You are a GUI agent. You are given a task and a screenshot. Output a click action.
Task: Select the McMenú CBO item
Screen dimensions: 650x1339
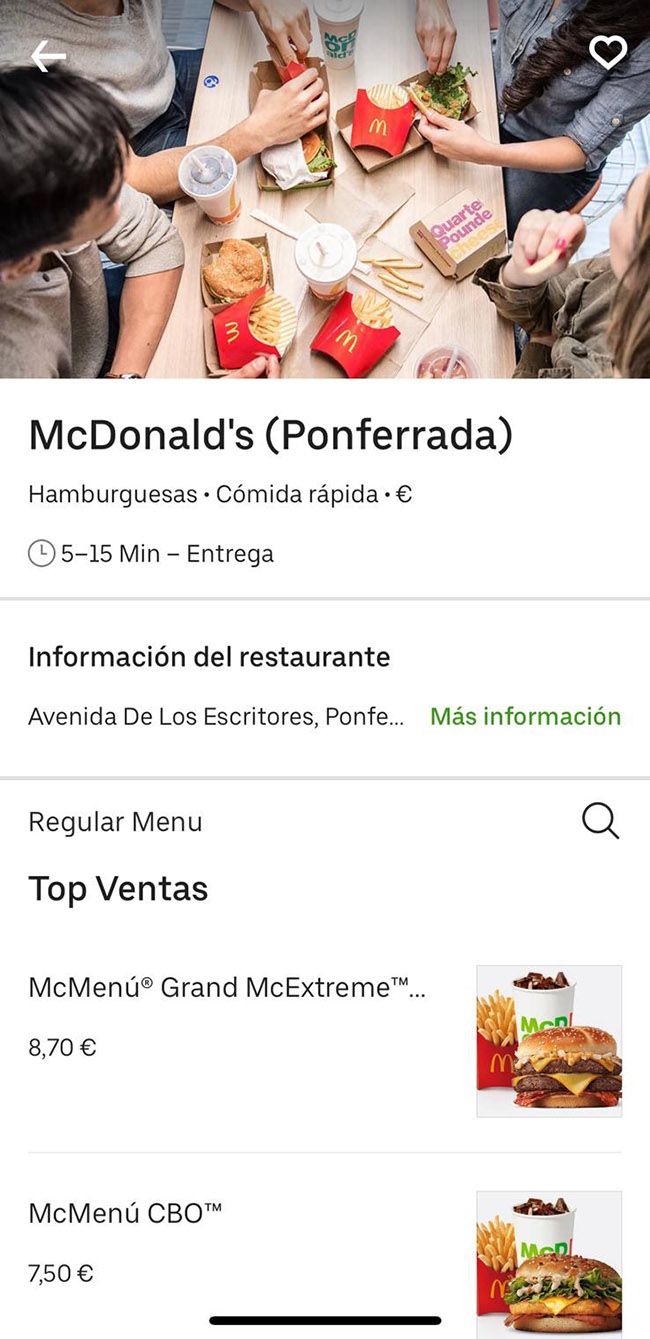(x=125, y=1213)
